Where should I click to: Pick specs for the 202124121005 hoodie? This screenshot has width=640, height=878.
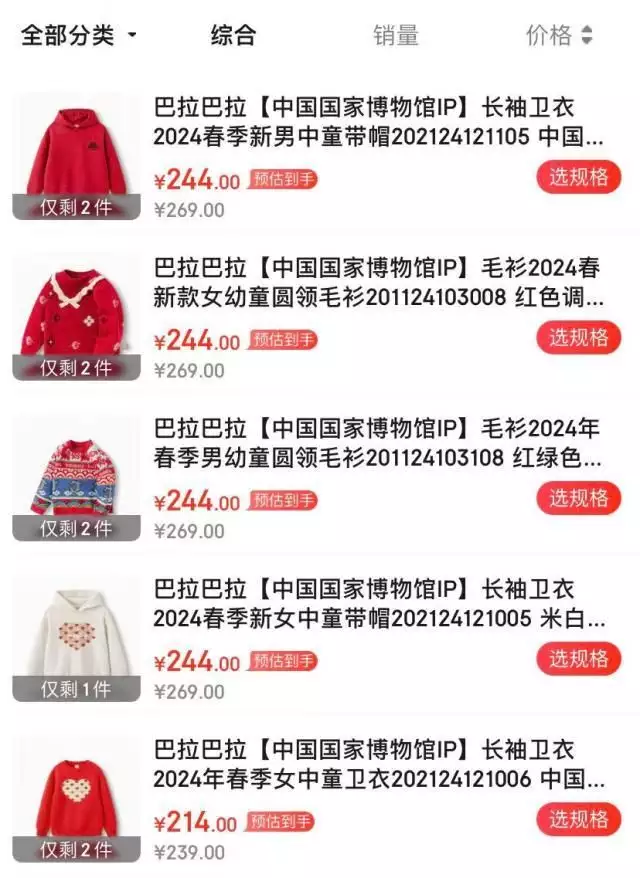[x=578, y=658]
